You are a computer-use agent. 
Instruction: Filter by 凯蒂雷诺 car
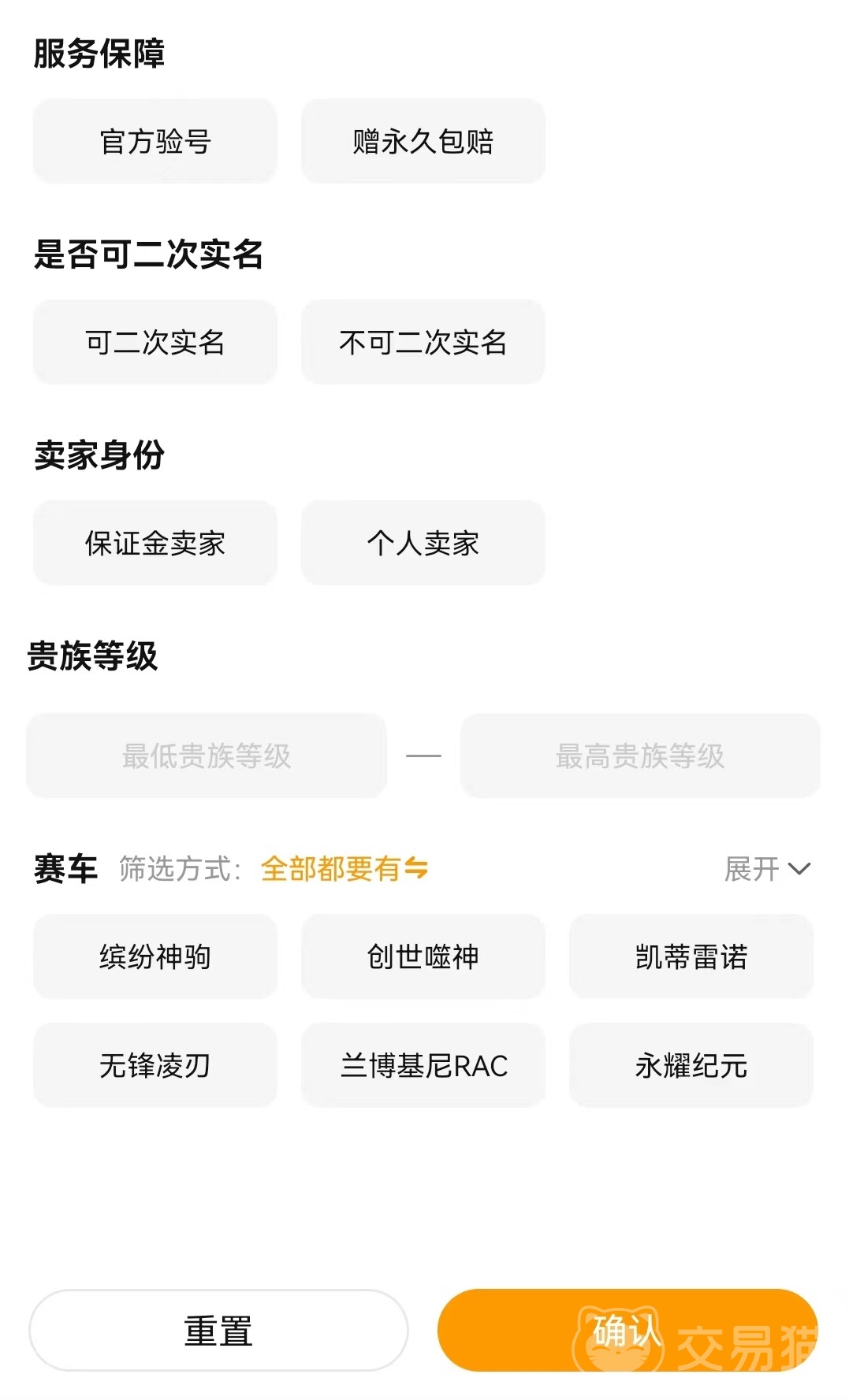click(x=691, y=957)
